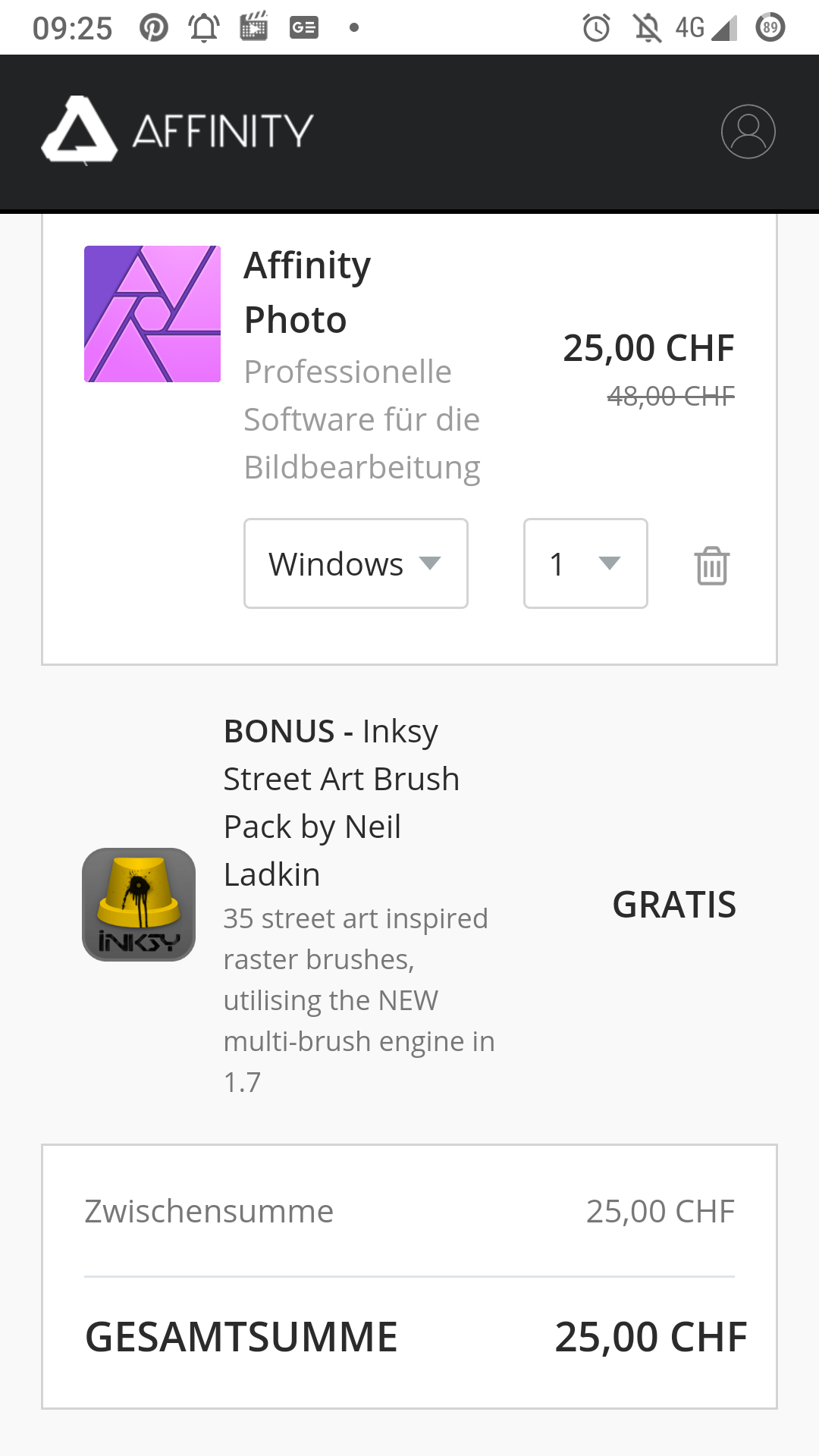The width and height of the screenshot is (819, 1456).
Task: Open the user account icon
Action: click(x=748, y=131)
